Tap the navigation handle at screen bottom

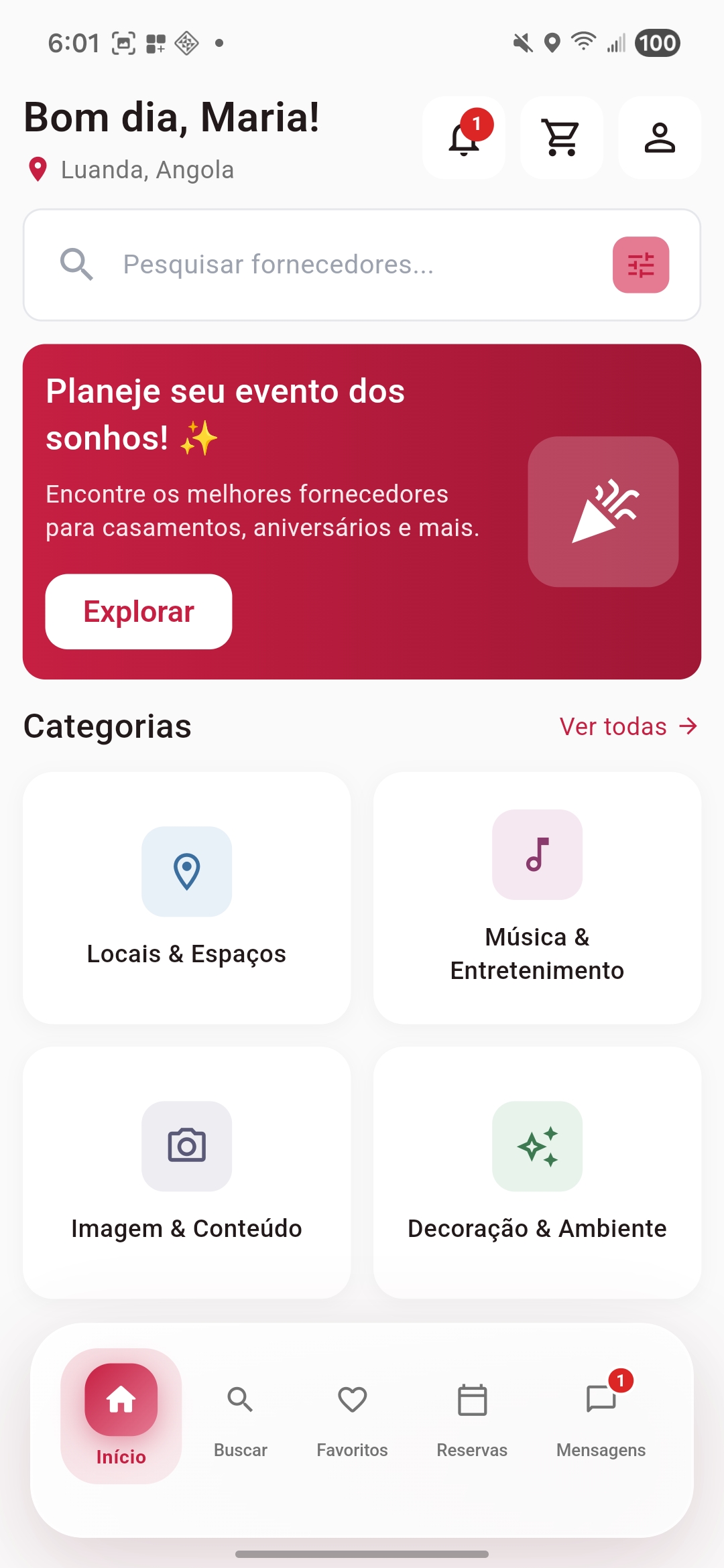362,1554
